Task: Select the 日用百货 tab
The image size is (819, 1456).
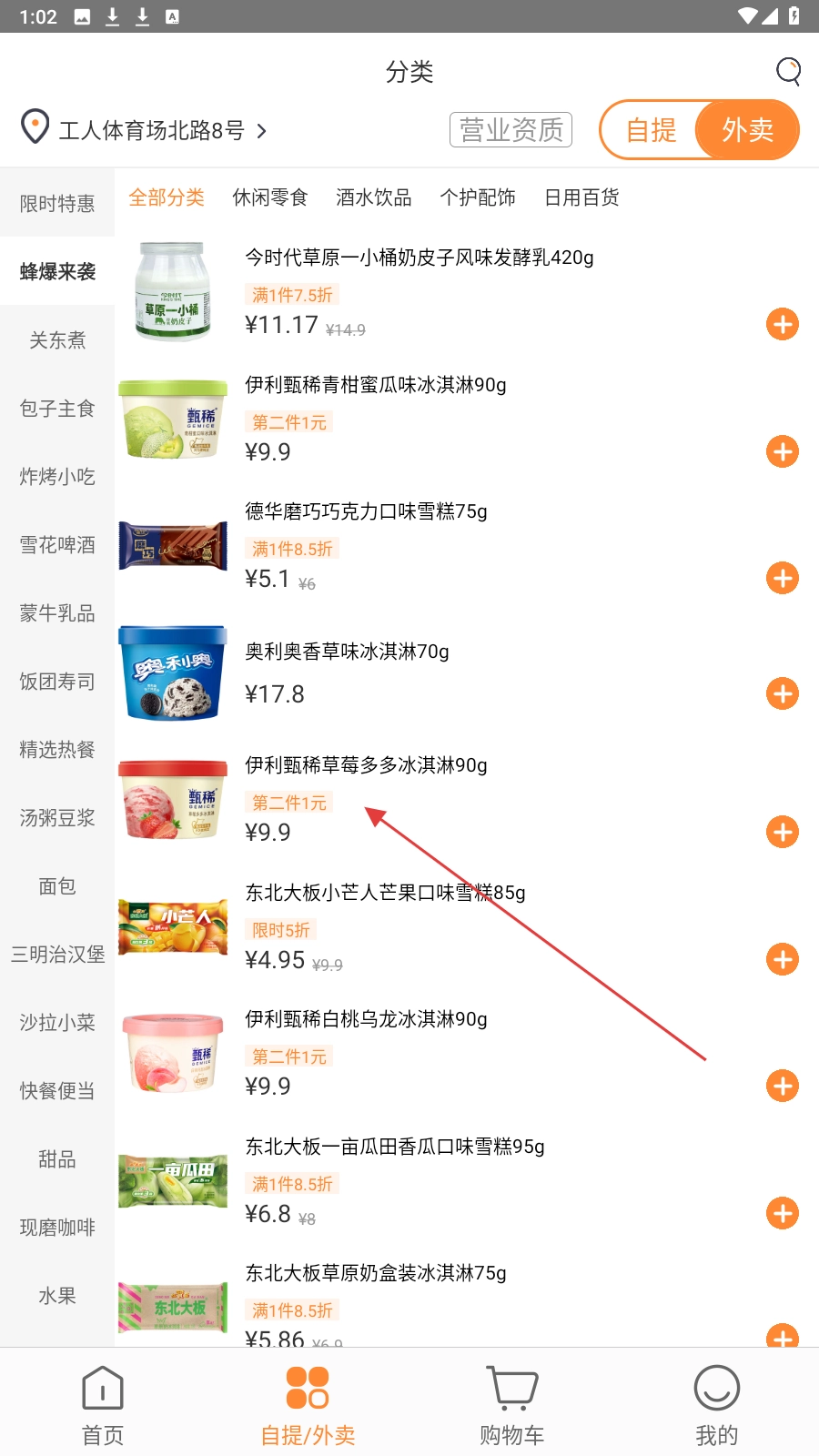Action: [x=581, y=197]
